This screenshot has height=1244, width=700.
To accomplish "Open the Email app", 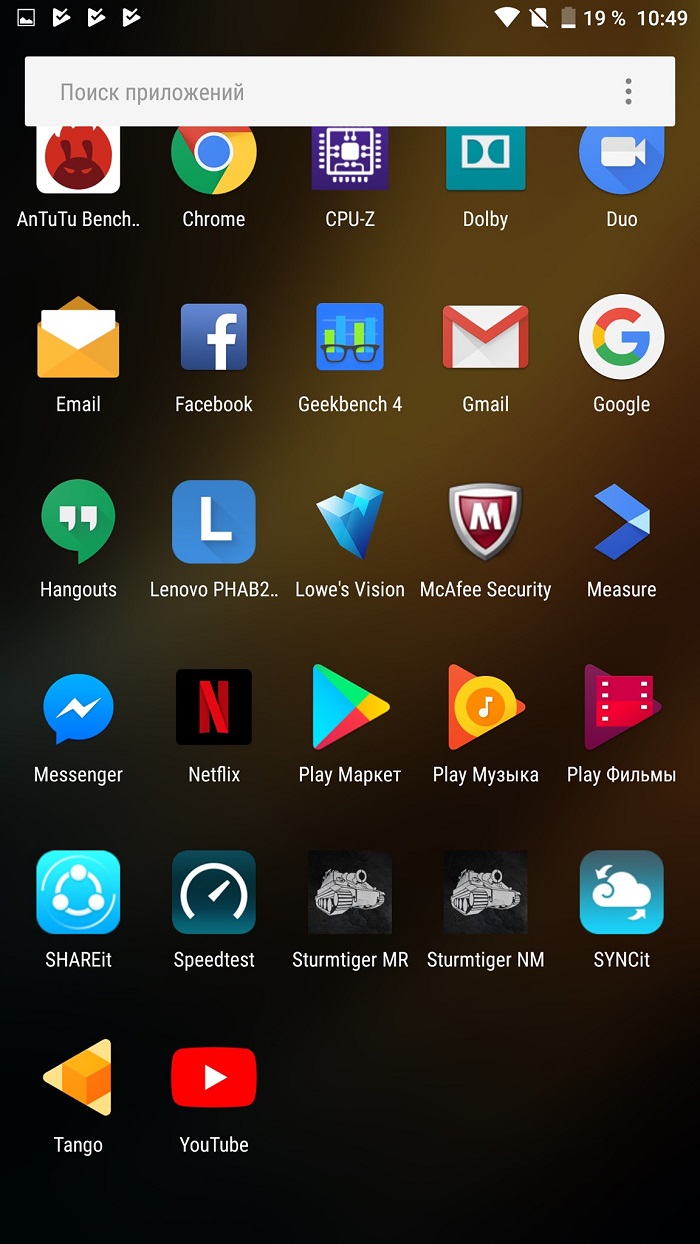I will [x=78, y=340].
